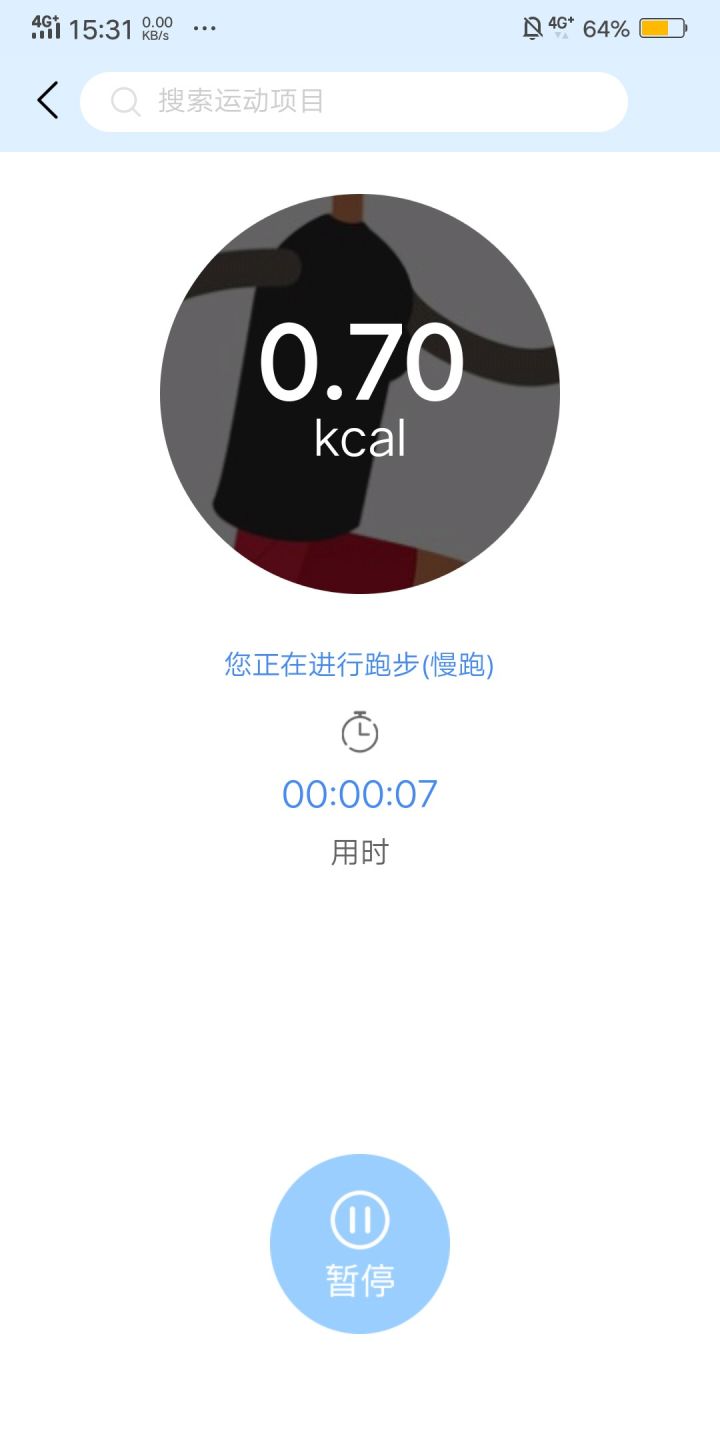Tap the elapsed time 00:00:07
This screenshot has width=720, height=1436.
pyautogui.click(x=360, y=794)
